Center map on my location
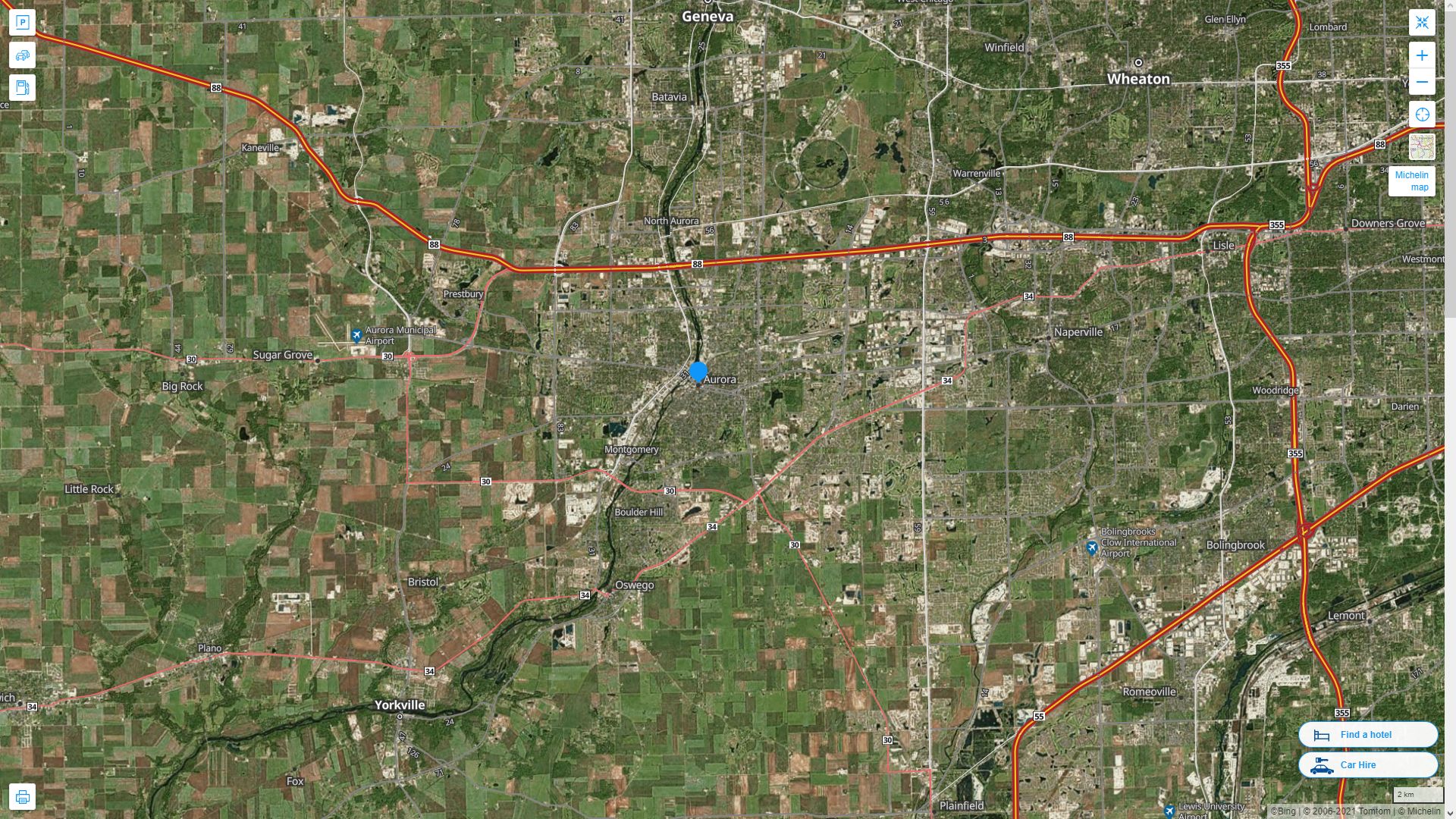Viewport: 1456px width, 819px height. [x=1422, y=115]
